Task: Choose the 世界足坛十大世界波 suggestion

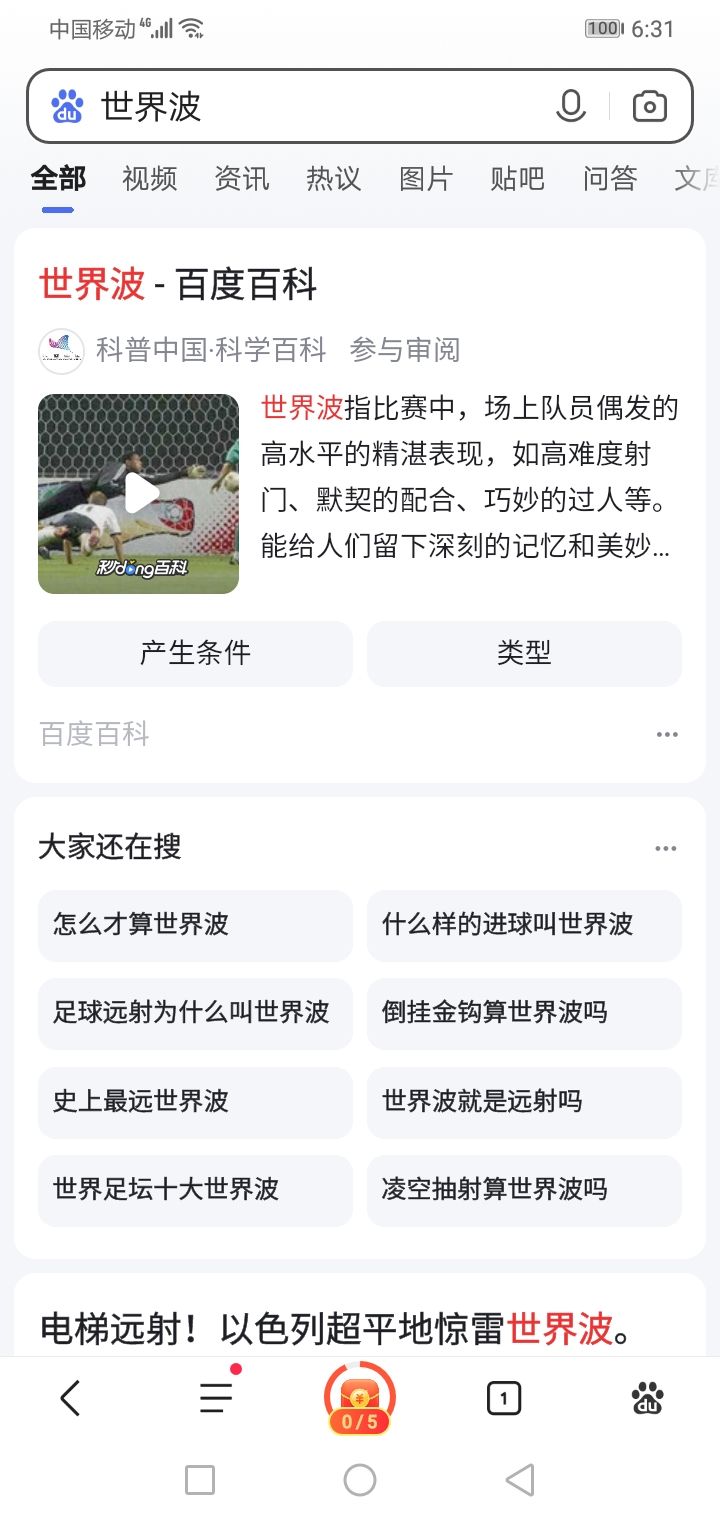Action: (x=195, y=1189)
